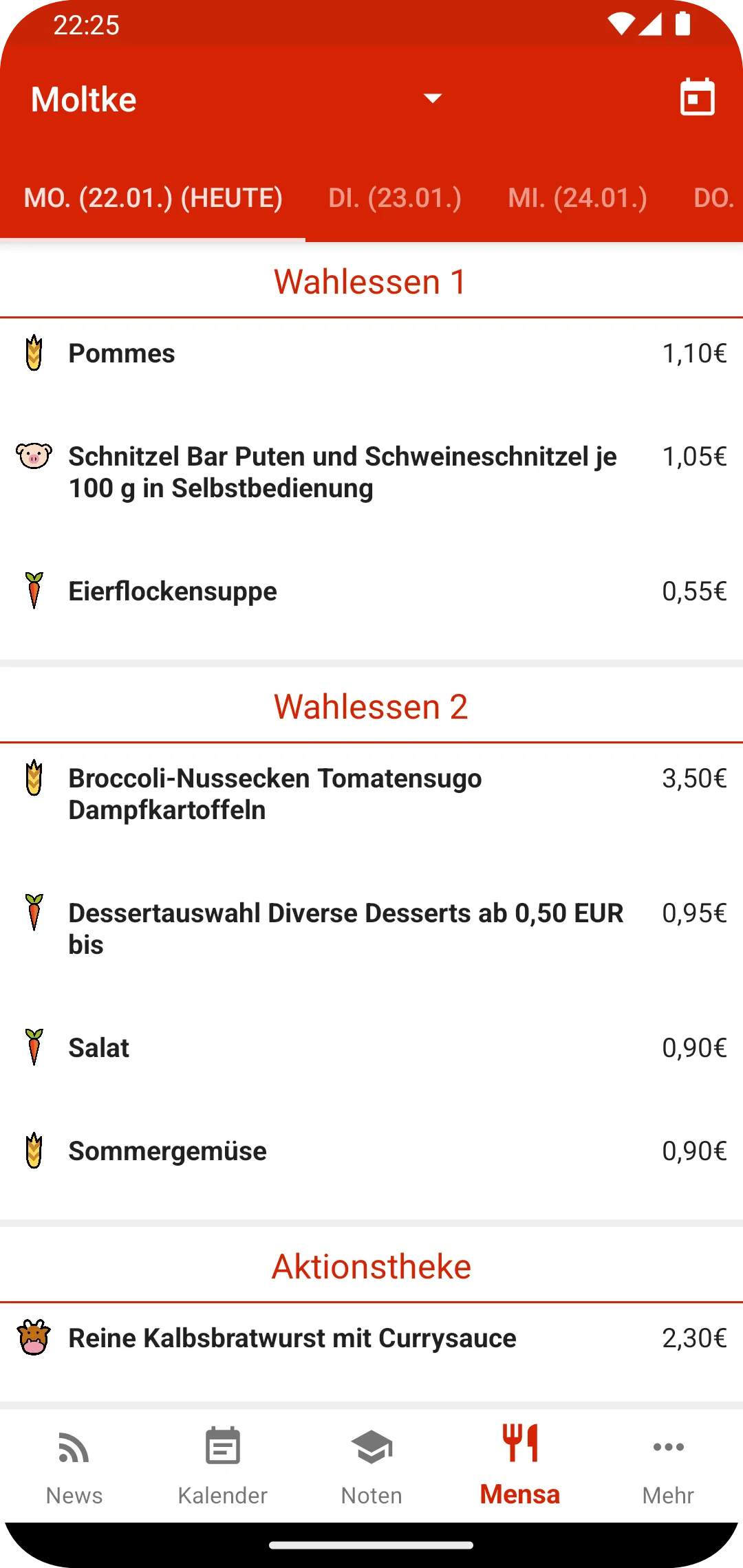Select the Sommergemüse meal entry
Screen dimensions: 743x1568
[x=371, y=1151]
